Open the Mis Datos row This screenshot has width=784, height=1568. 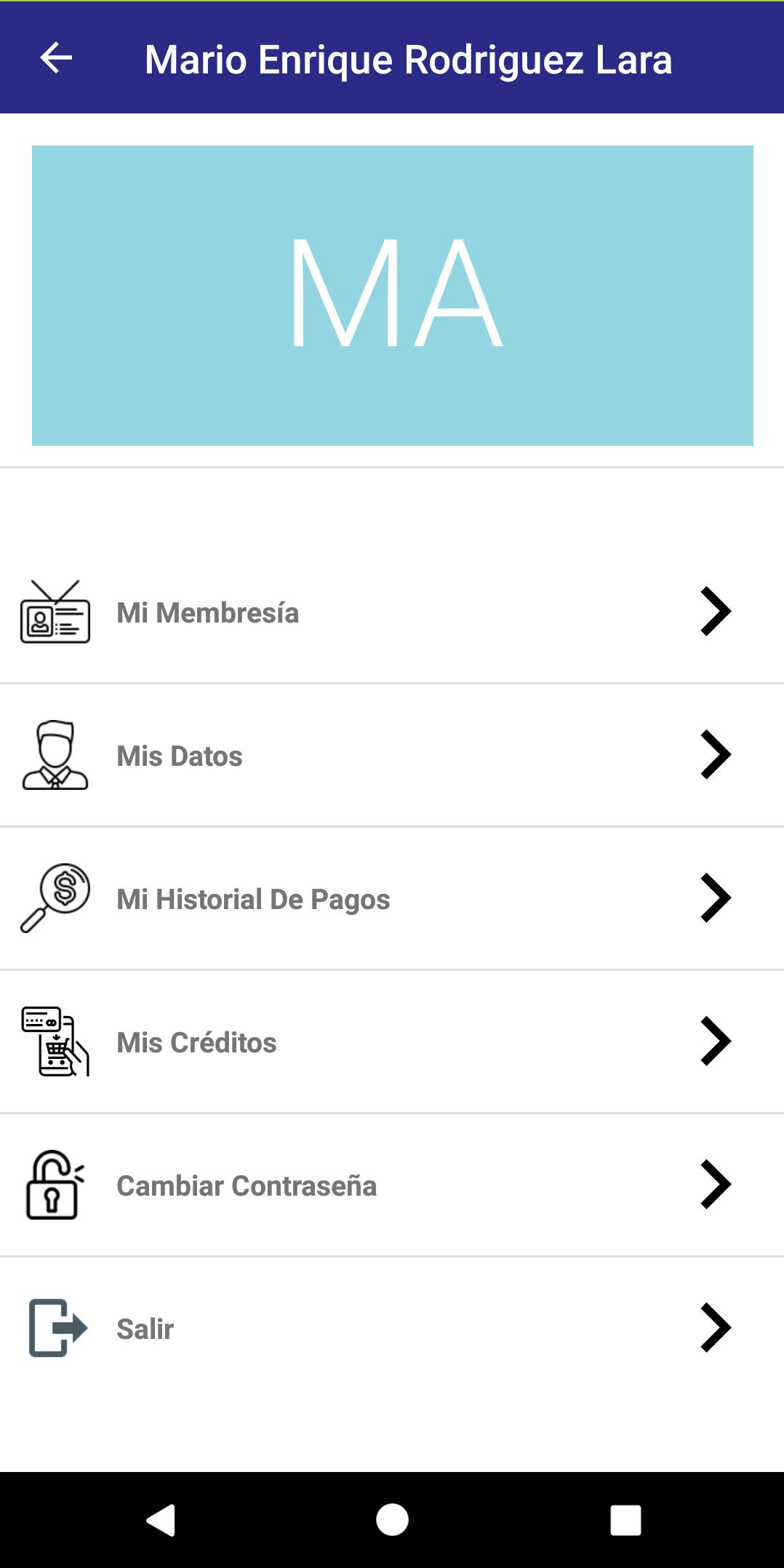[392, 755]
